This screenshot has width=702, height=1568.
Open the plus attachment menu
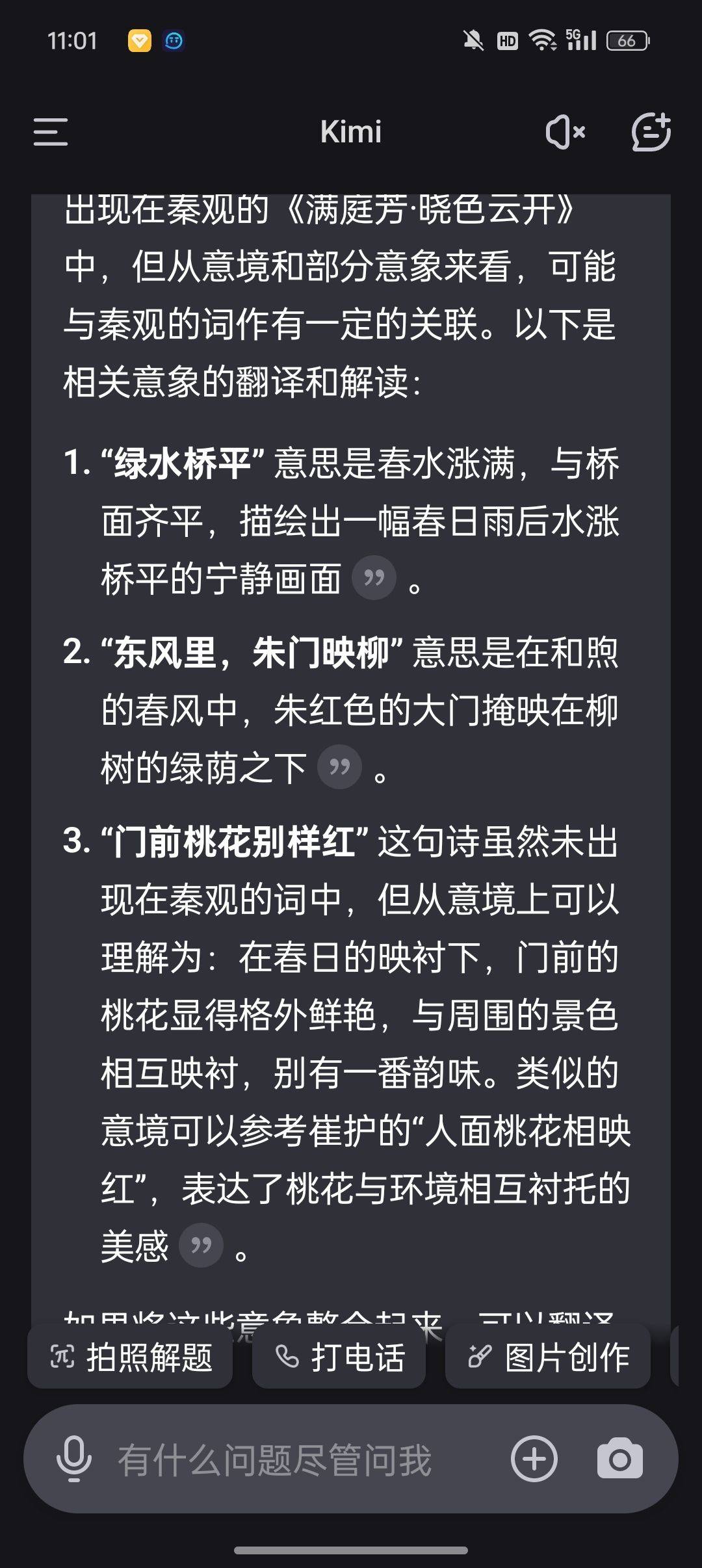534,1459
